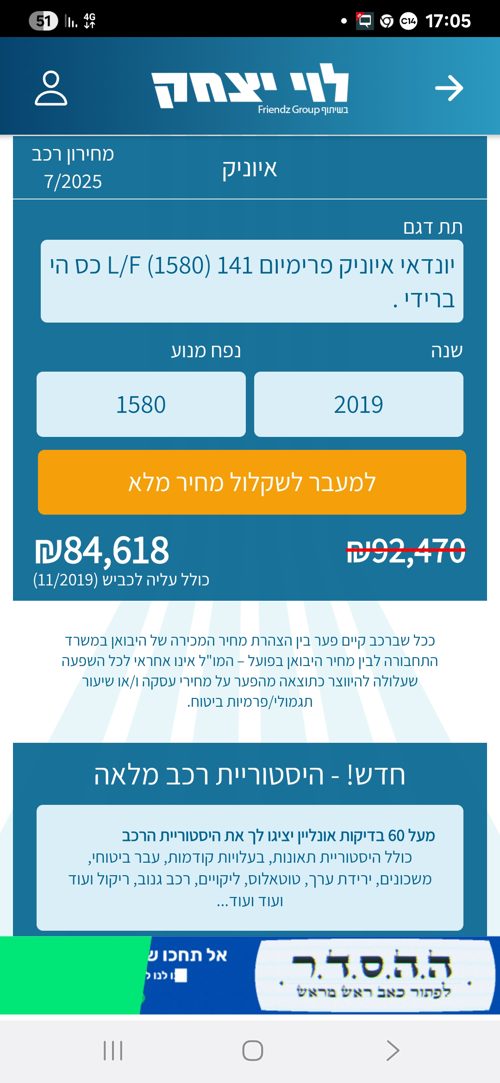Open the תת דגם sub-model field

(251, 281)
